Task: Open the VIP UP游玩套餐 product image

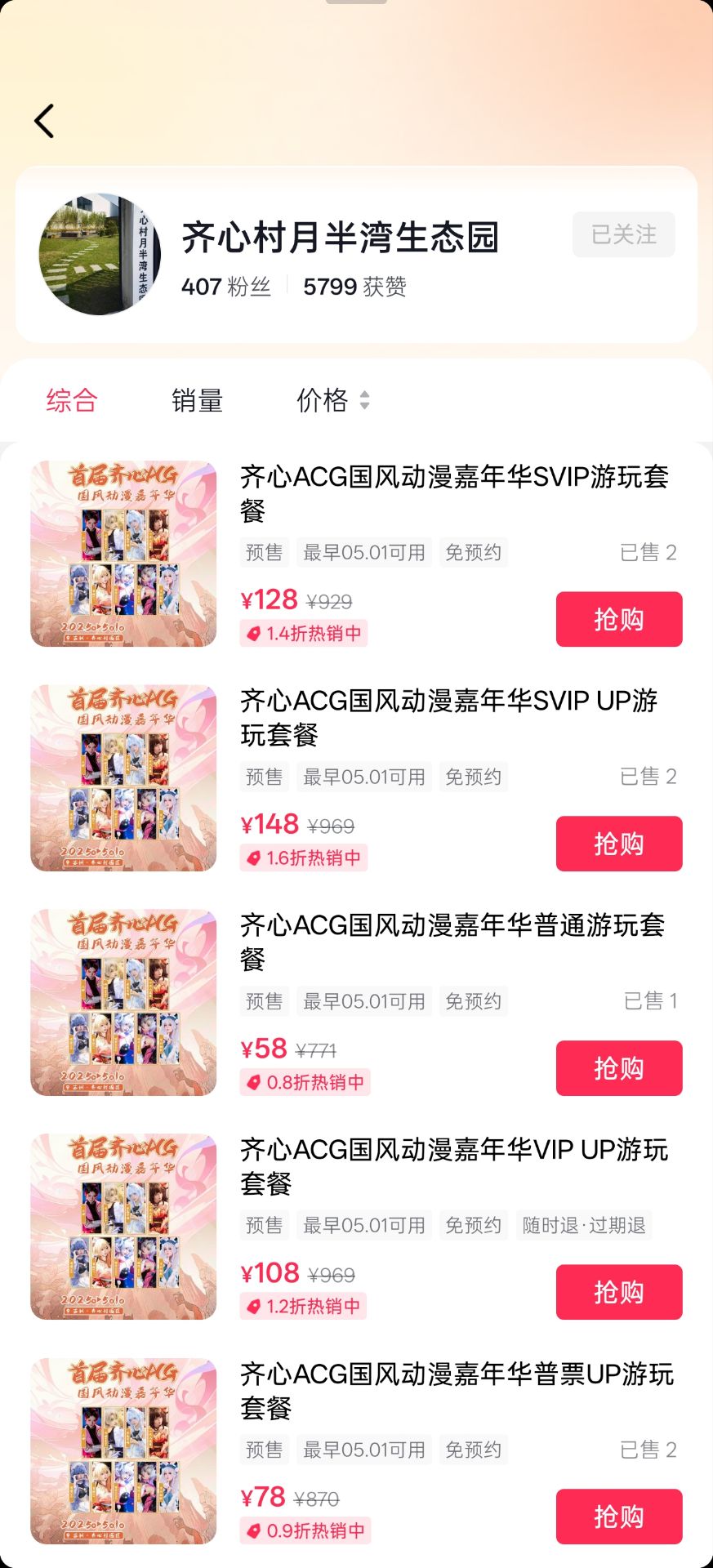Action: click(123, 1227)
